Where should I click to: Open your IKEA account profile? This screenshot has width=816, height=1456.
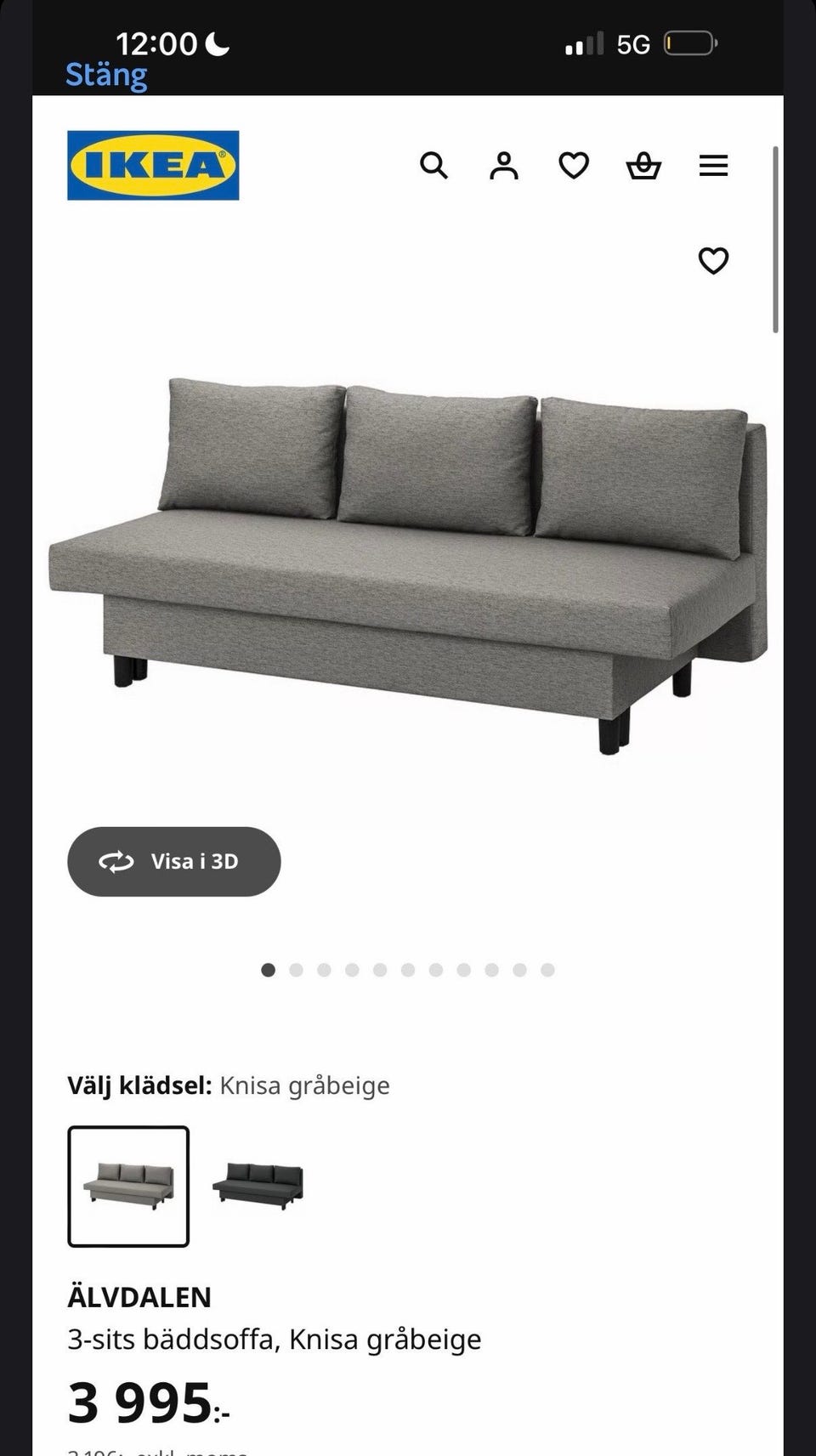click(504, 167)
